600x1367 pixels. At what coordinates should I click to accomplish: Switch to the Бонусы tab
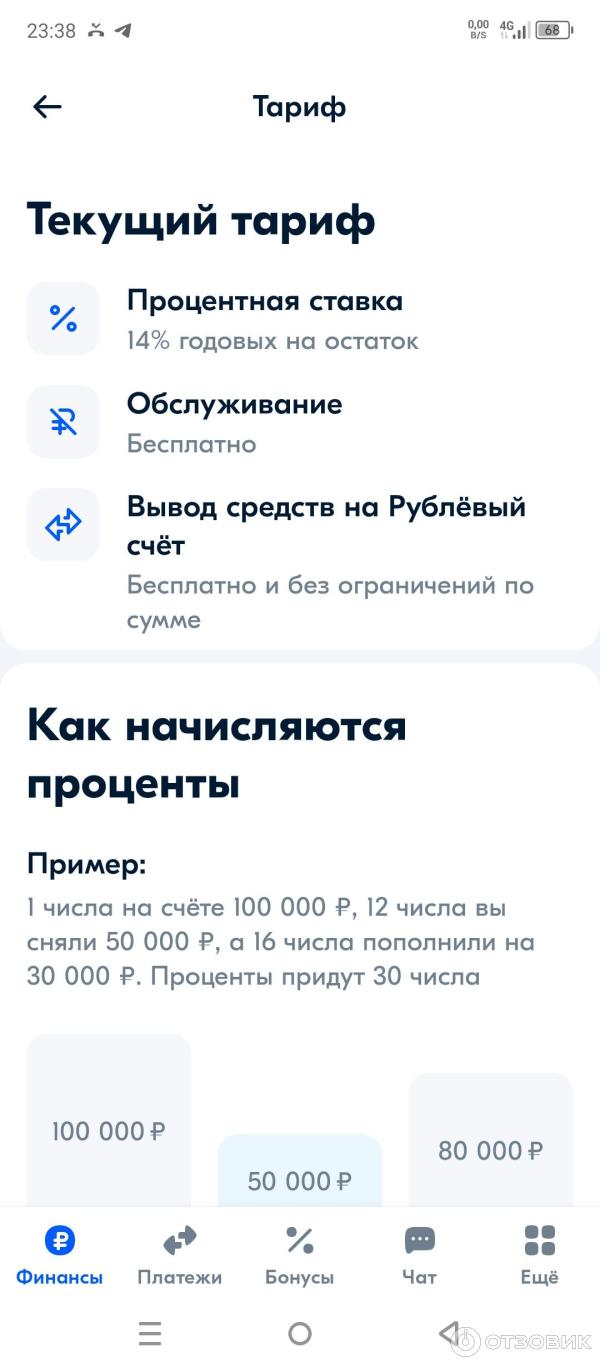tap(300, 1255)
